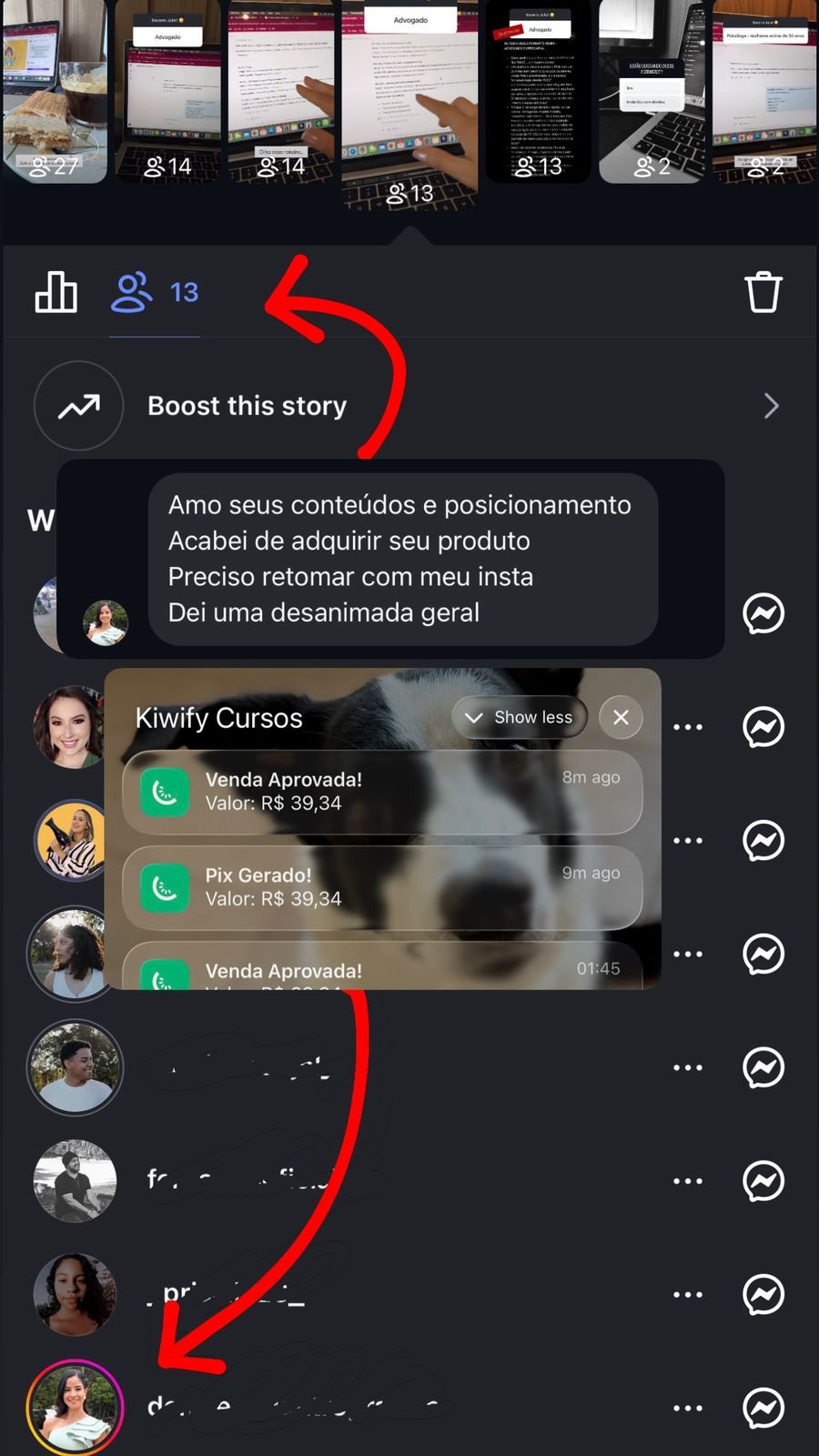Open Messenger chat with the first viewer
Image resolution: width=819 pixels, height=1456 pixels.
coord(763,614)
